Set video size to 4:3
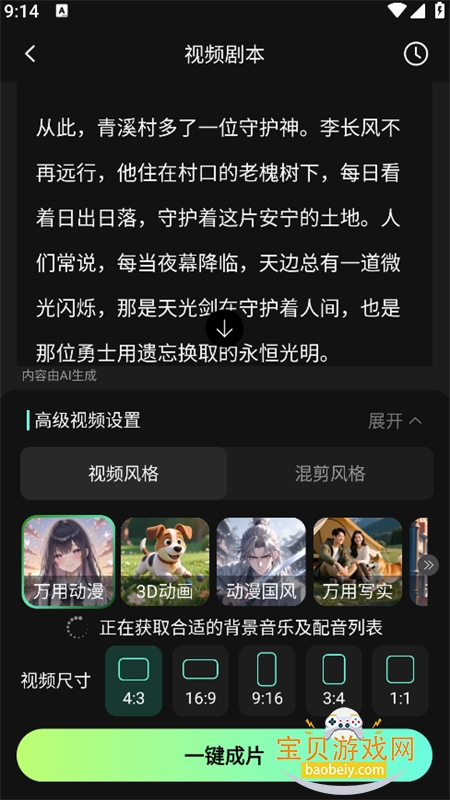The image size is (450, 800). 134,681
